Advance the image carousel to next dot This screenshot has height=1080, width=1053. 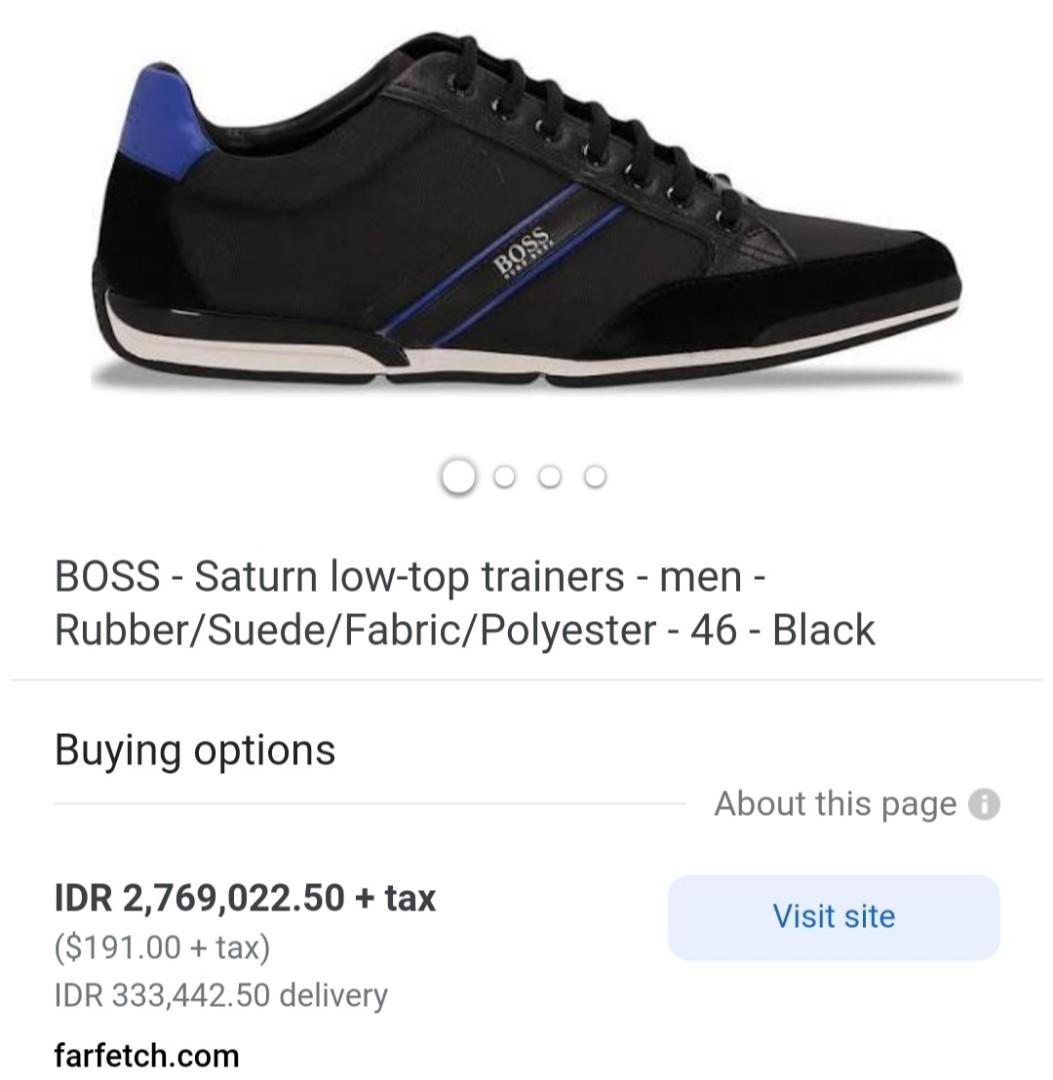[506, 479]
